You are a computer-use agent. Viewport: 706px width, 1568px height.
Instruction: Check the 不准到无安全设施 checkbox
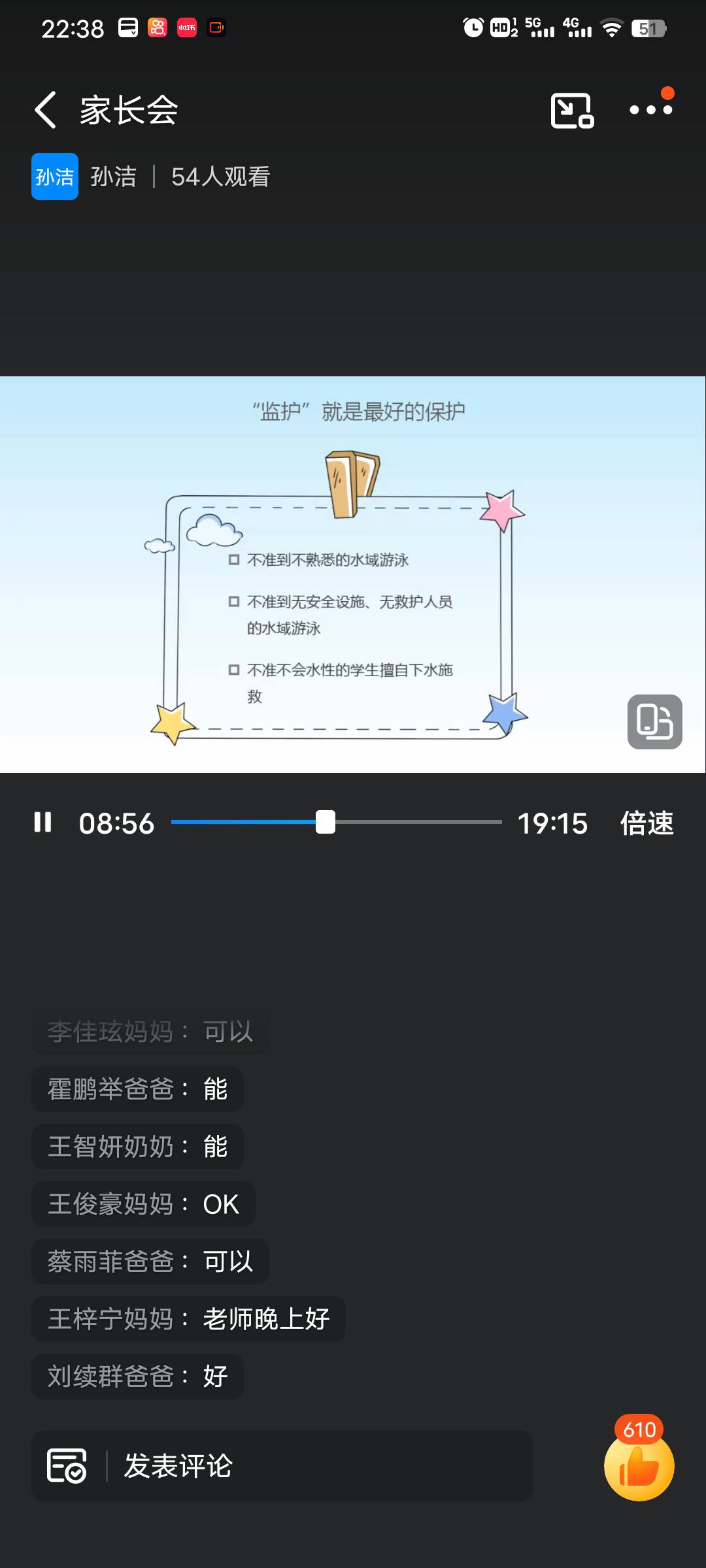(x=232, y=602)
